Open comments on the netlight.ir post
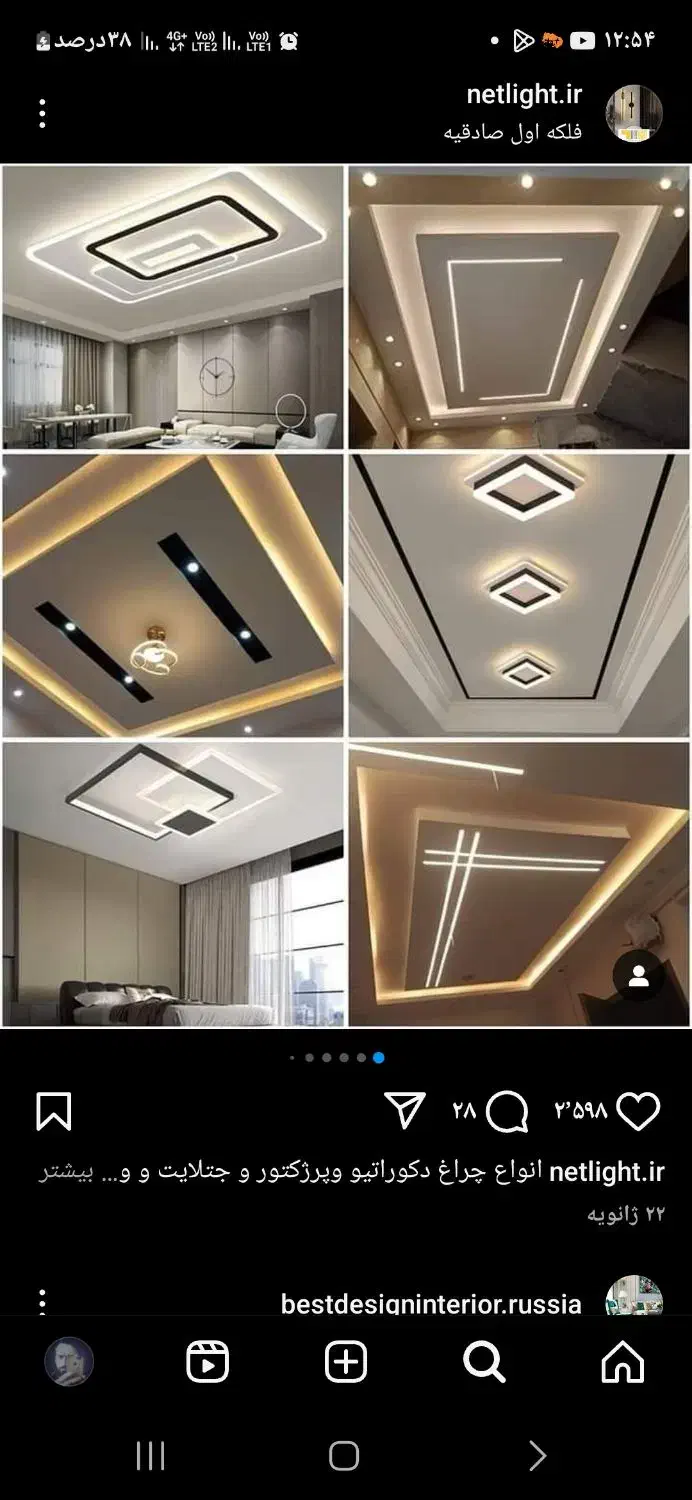This screenshot has width=692, height=1500. click(x=508, y=1111)
